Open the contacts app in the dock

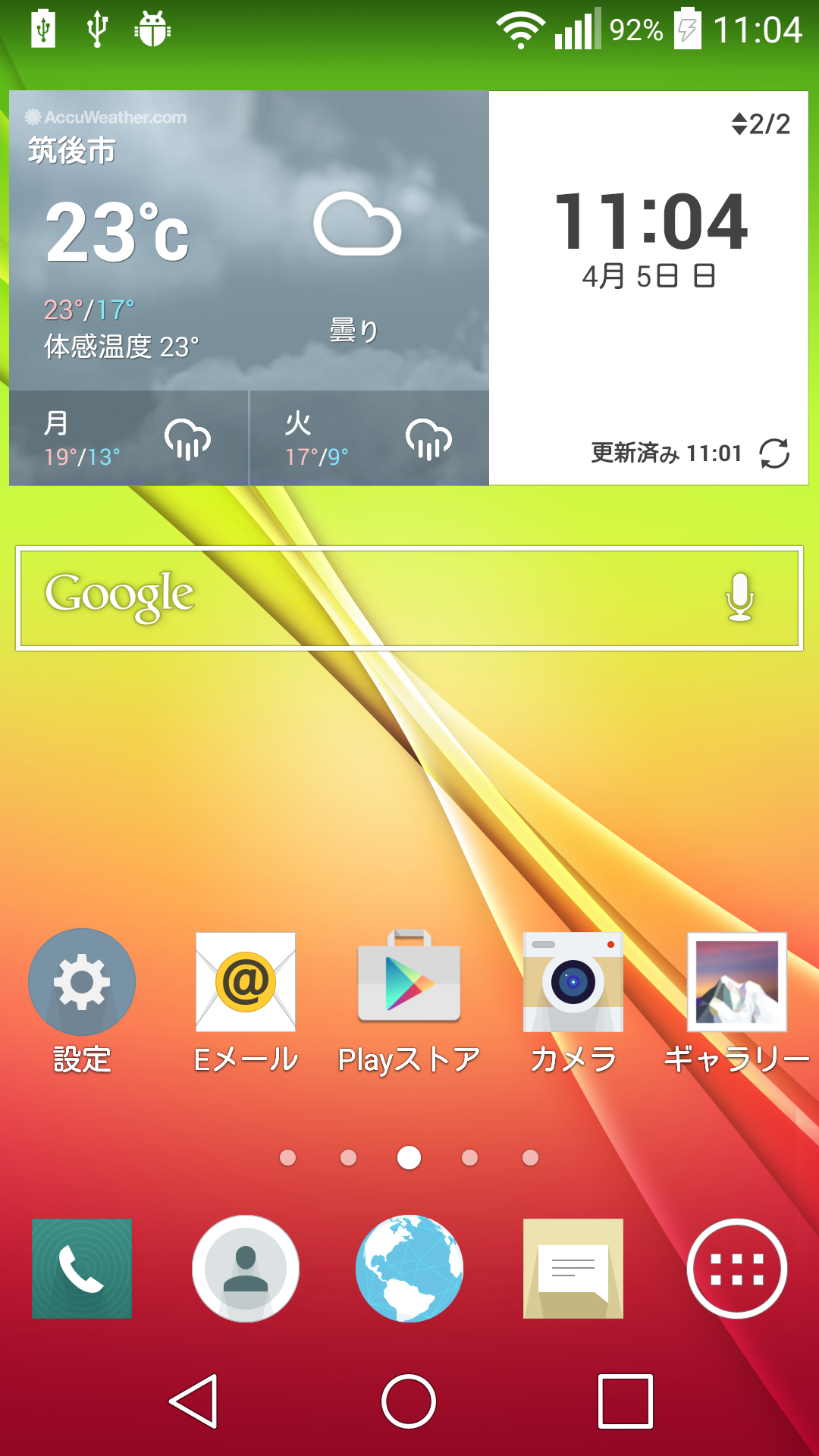pyautogui.click(x=246, y=1269)
